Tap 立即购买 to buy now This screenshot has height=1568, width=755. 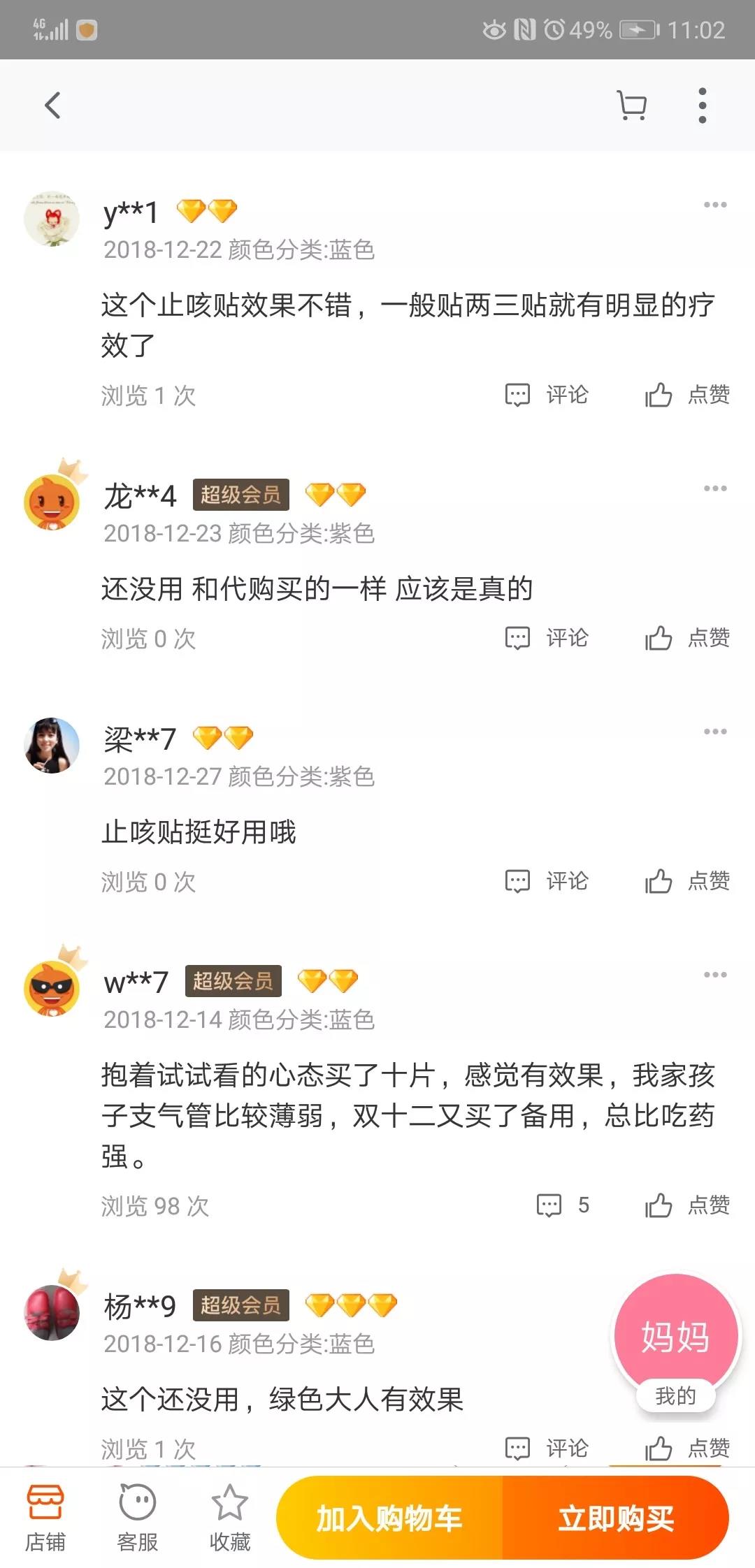click(618, 1518)
